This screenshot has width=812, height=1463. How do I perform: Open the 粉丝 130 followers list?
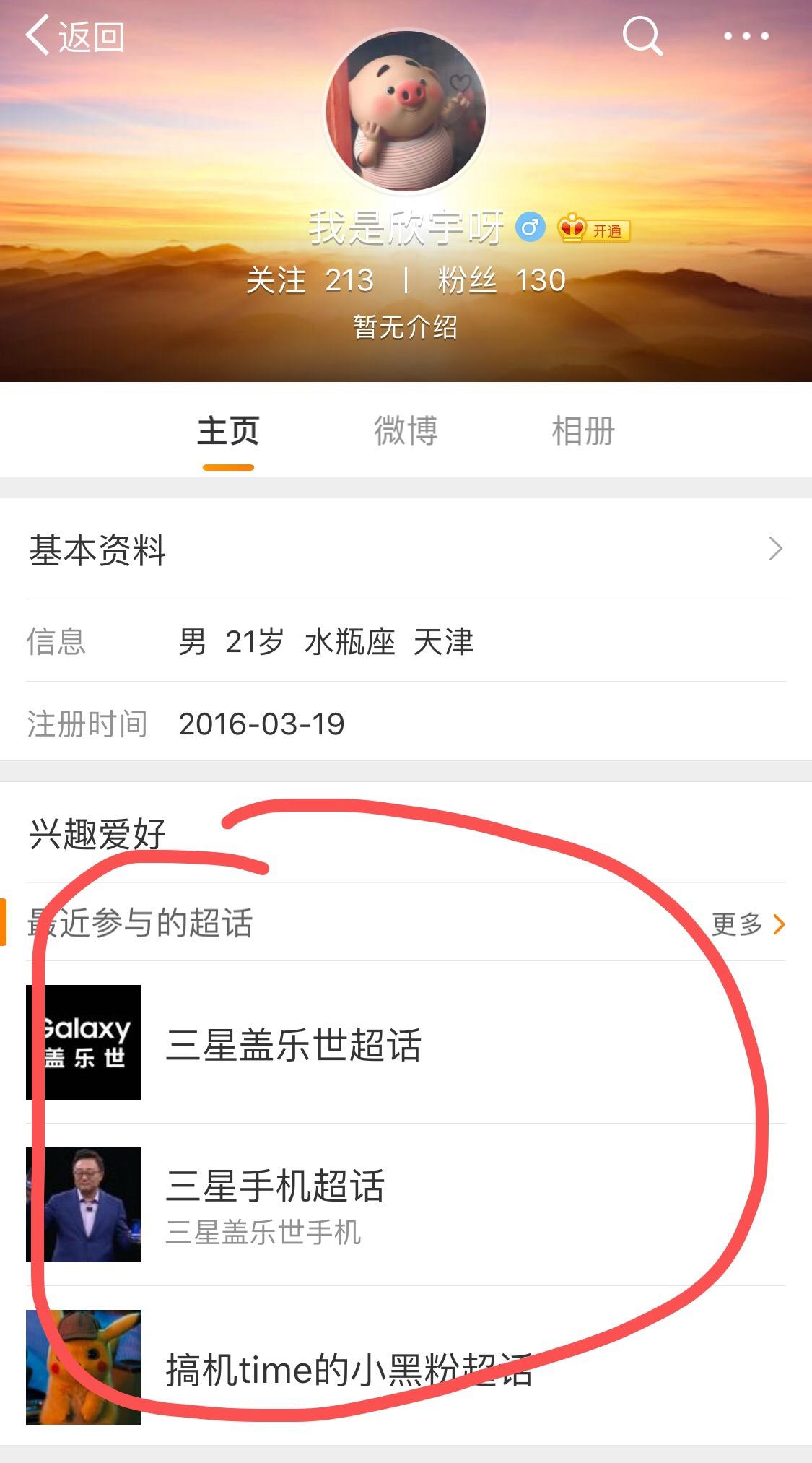pyautogui.click(x=501, y=280)
